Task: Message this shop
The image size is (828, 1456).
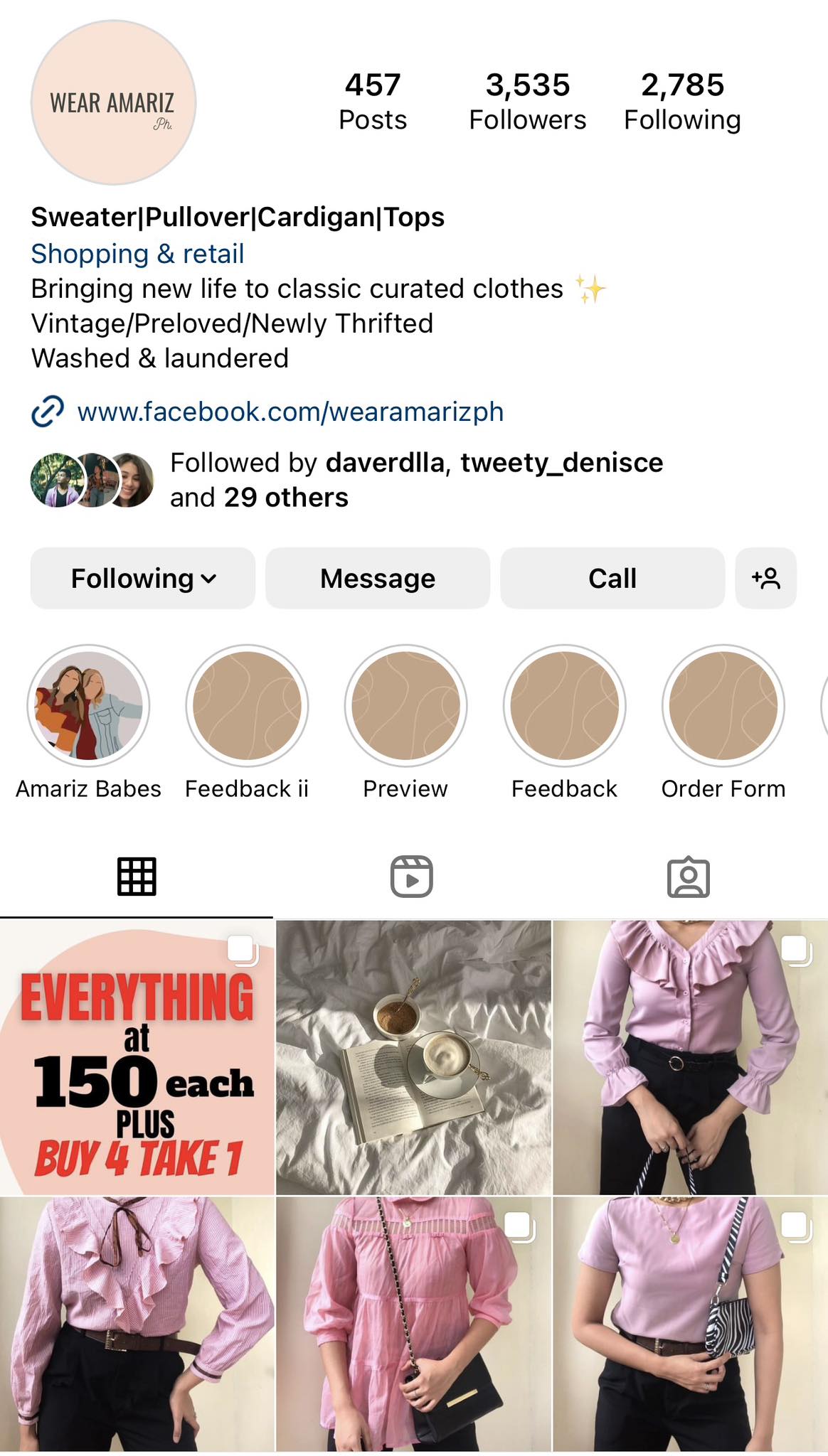Action: coord(378,578)
